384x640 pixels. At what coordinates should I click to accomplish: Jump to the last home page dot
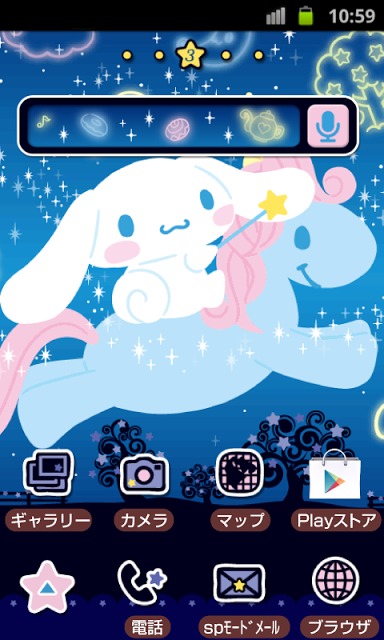259,55
